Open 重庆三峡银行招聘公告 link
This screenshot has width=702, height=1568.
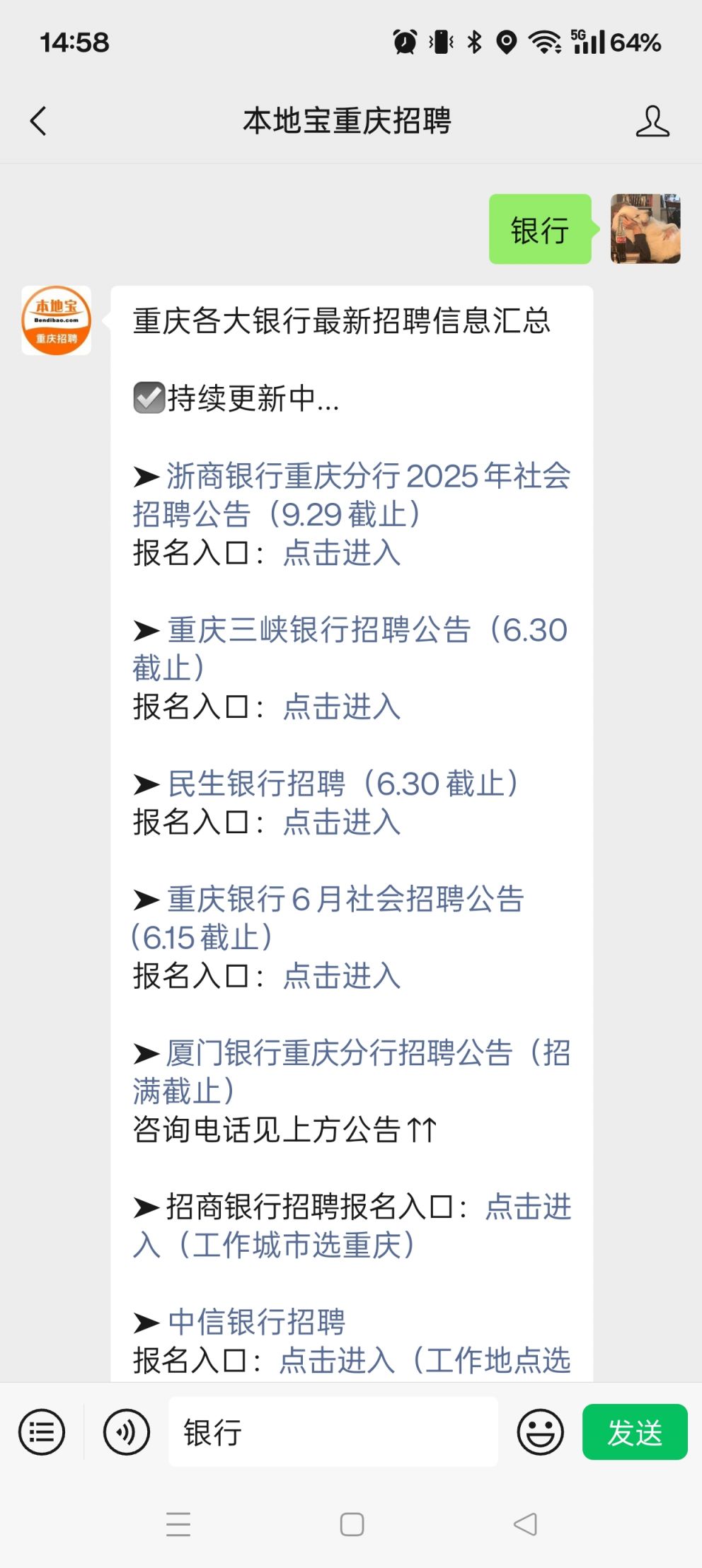click(350, 649)
